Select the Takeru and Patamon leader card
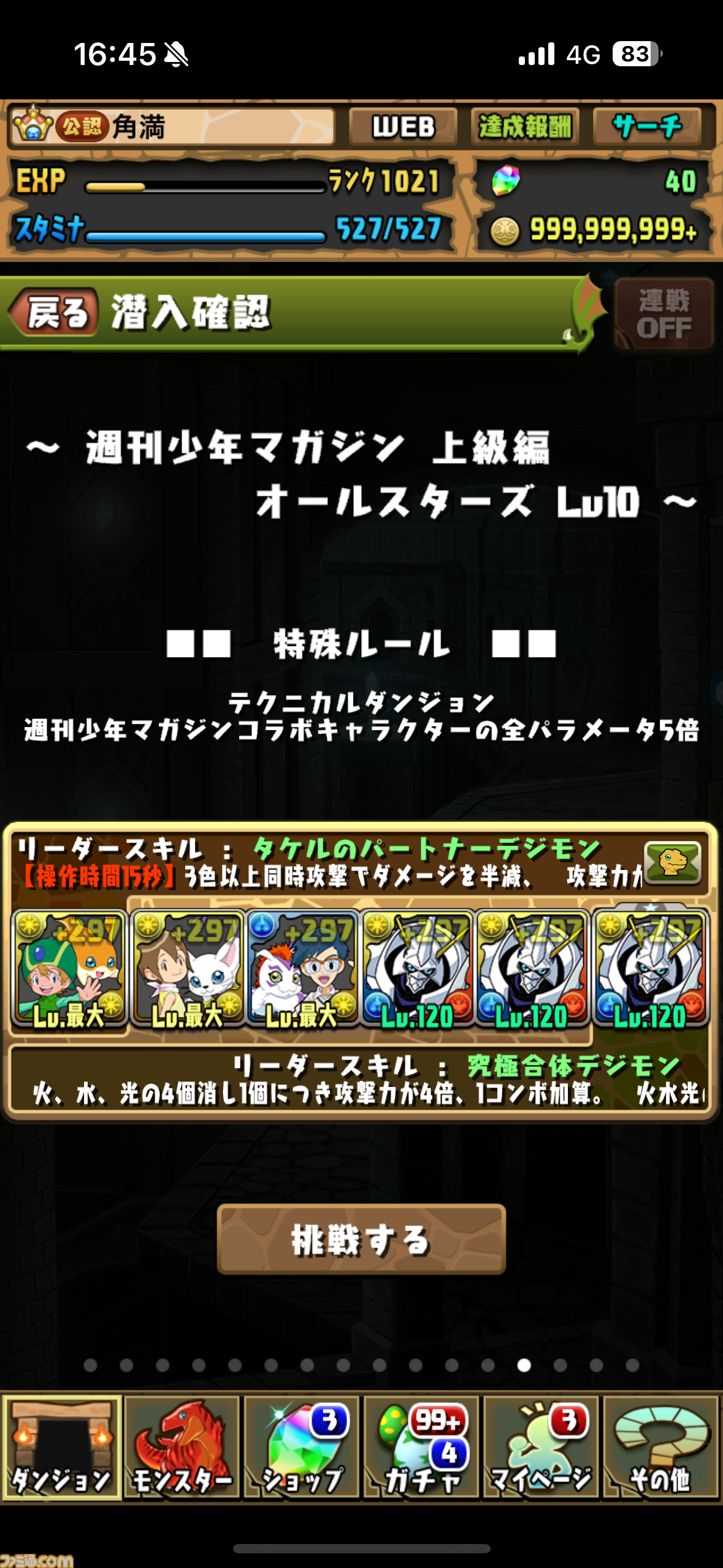The image size is (723, 1568). coord(69,969)
